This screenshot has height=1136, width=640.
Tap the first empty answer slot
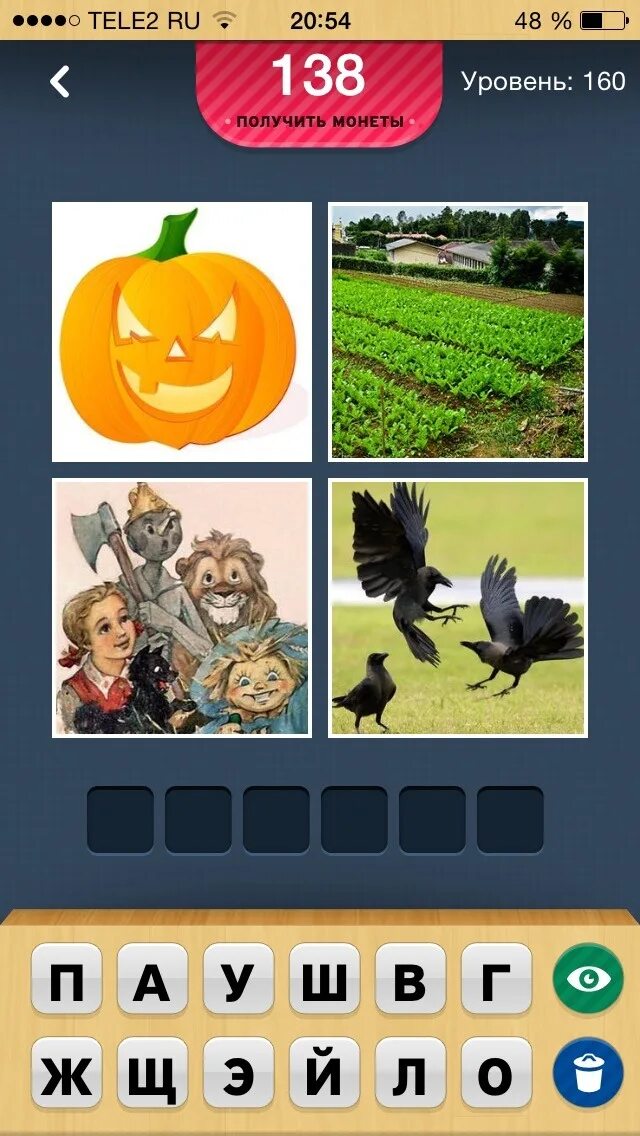pyautogui.click(x=120, y=819)
